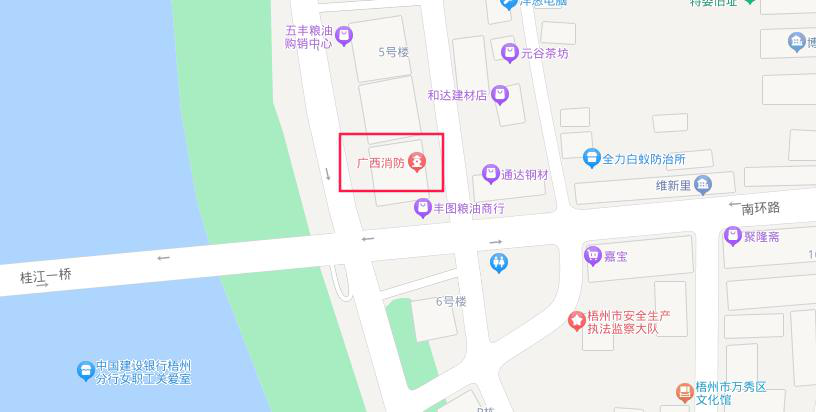Select the 中国建设银行梧州分行女职工关爱室 marker
Viewport: 816px width, 412px height.
click(x=87, y=371)
